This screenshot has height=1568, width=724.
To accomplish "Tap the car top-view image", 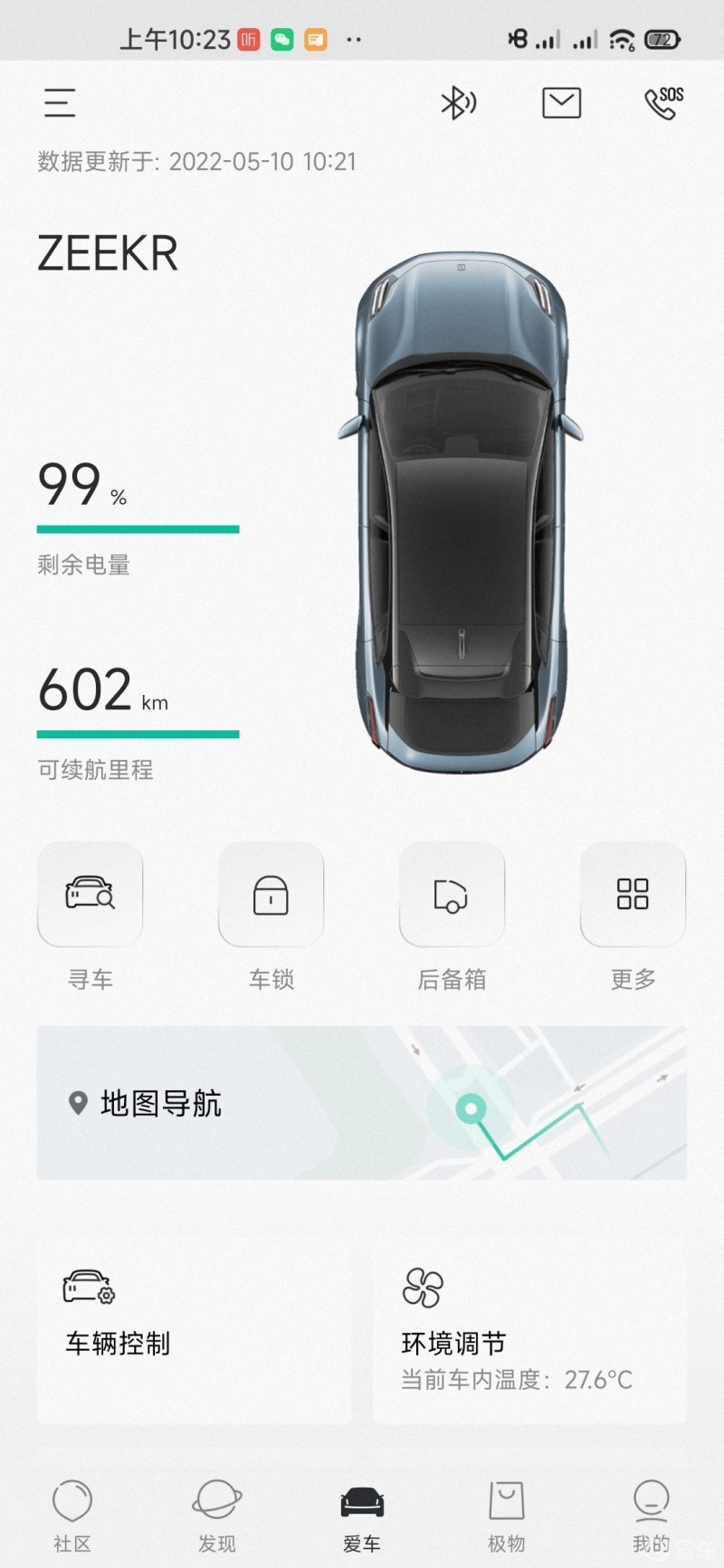I will tap(462, 516).
